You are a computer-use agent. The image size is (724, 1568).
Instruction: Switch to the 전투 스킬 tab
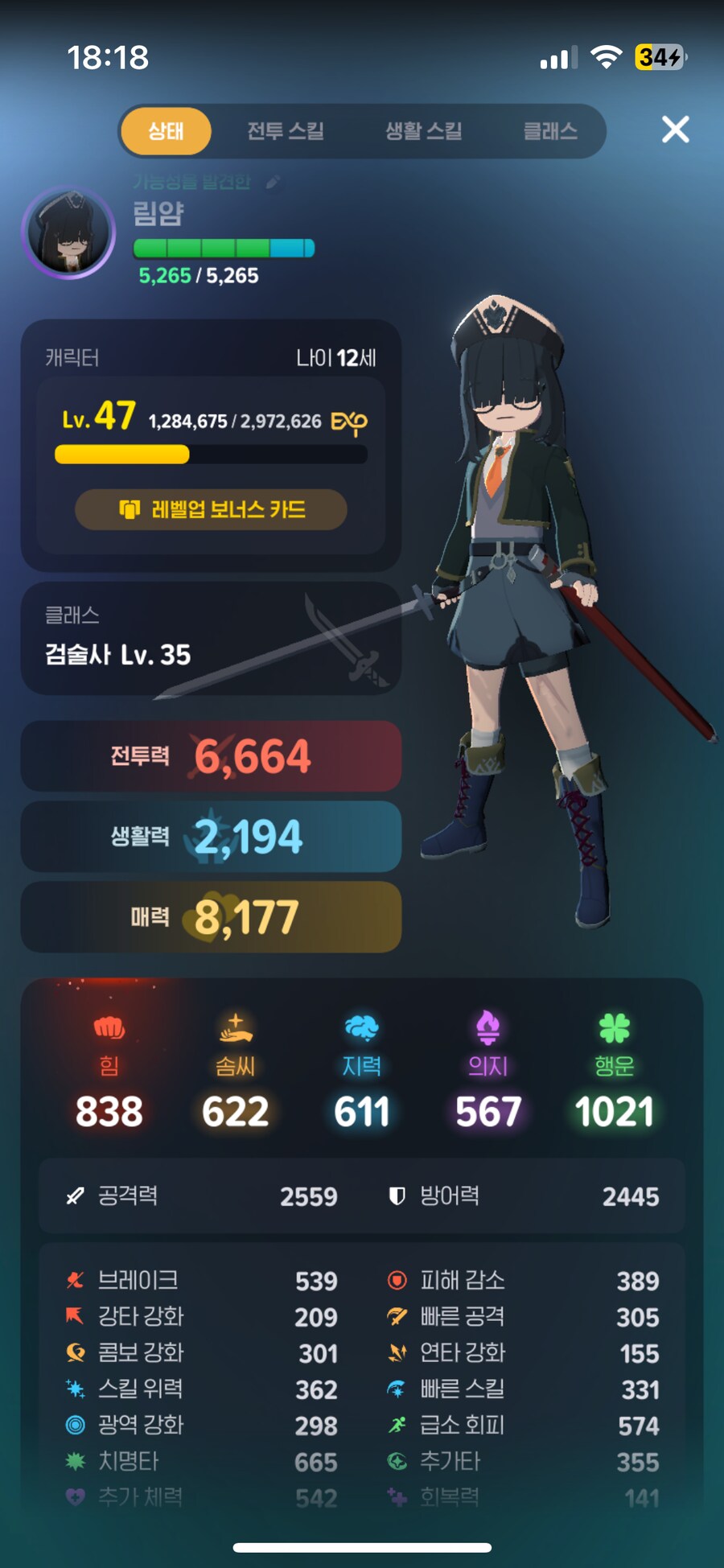click(285, 131)
